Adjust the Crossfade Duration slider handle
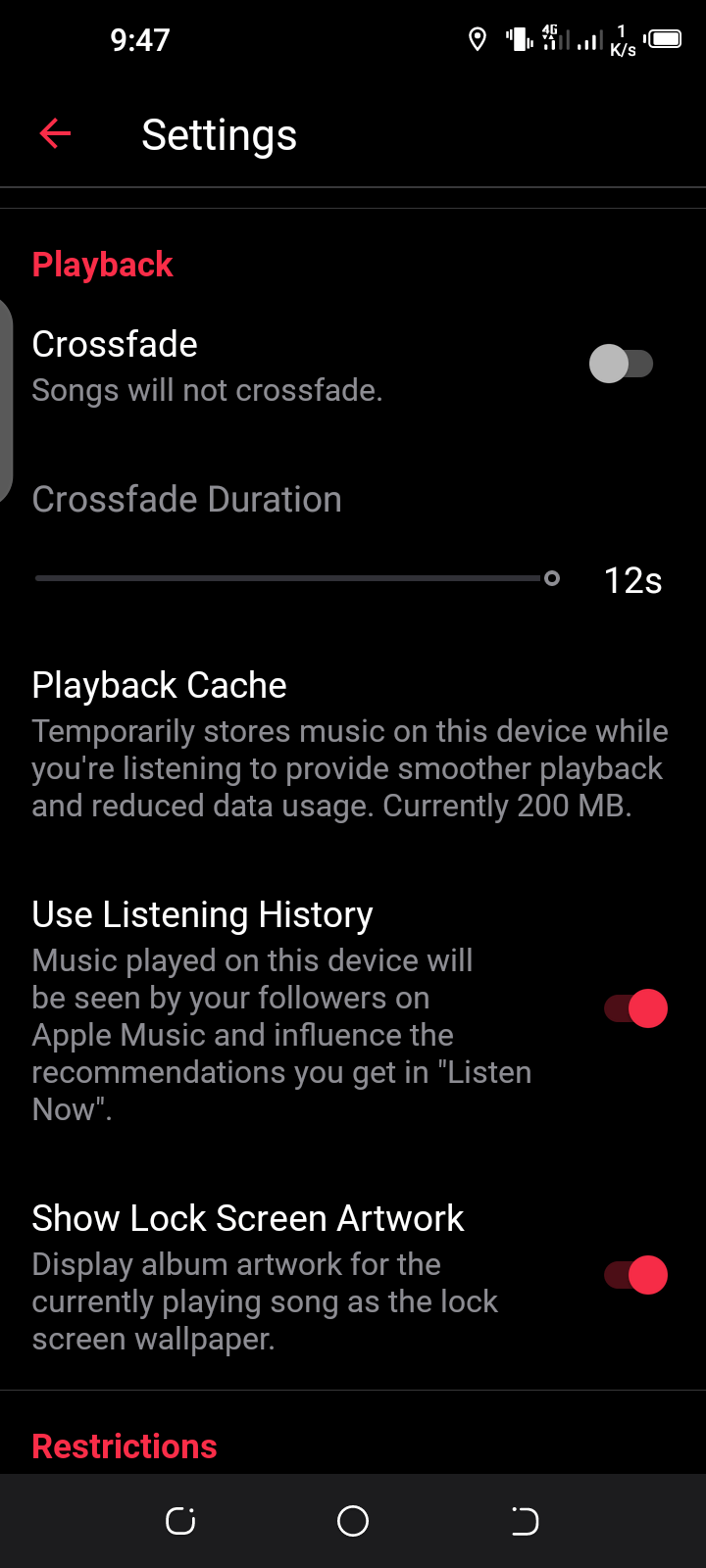706x1568 pixels. click(552, 578)
